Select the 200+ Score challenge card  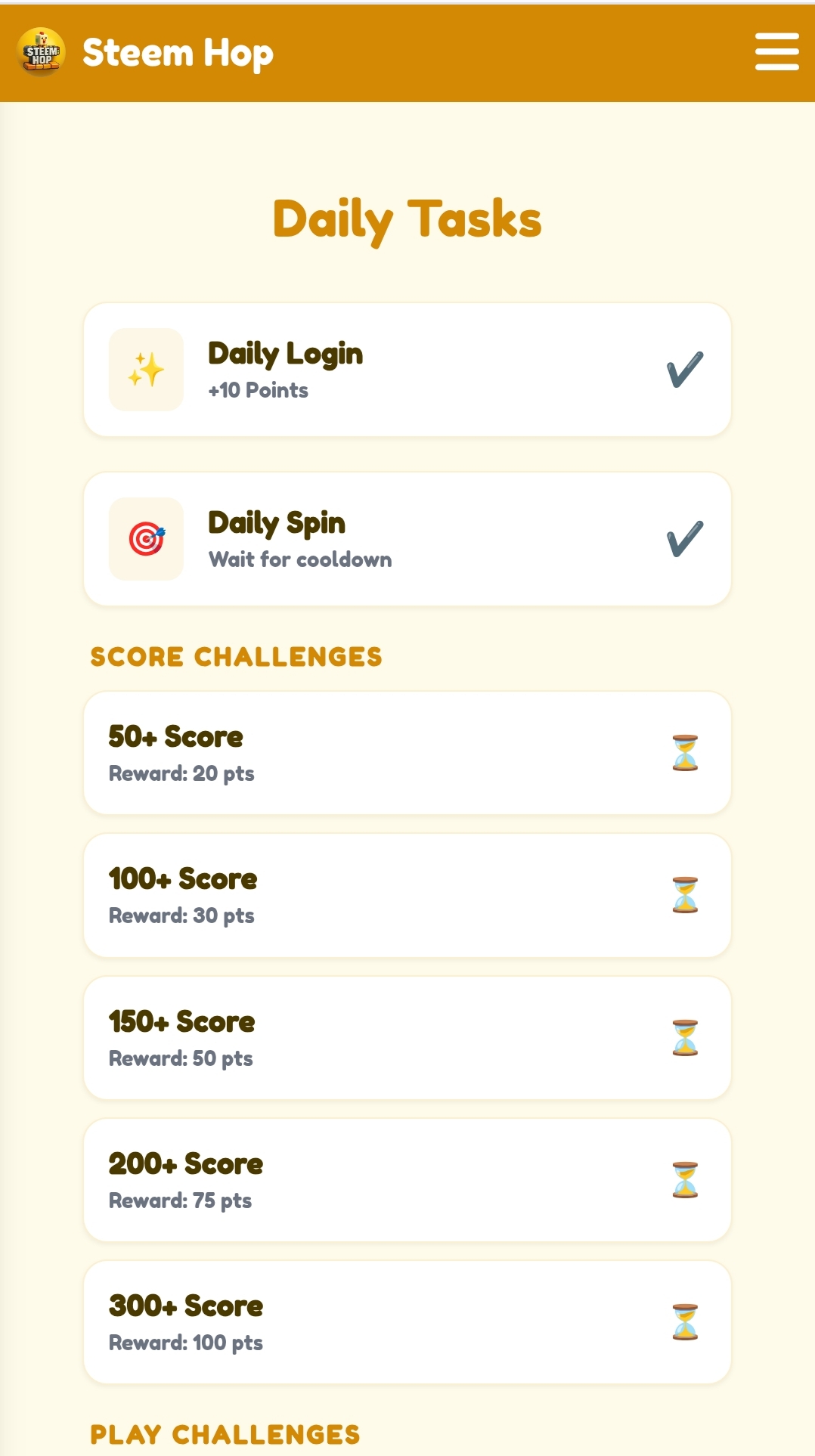[407, 1180]
